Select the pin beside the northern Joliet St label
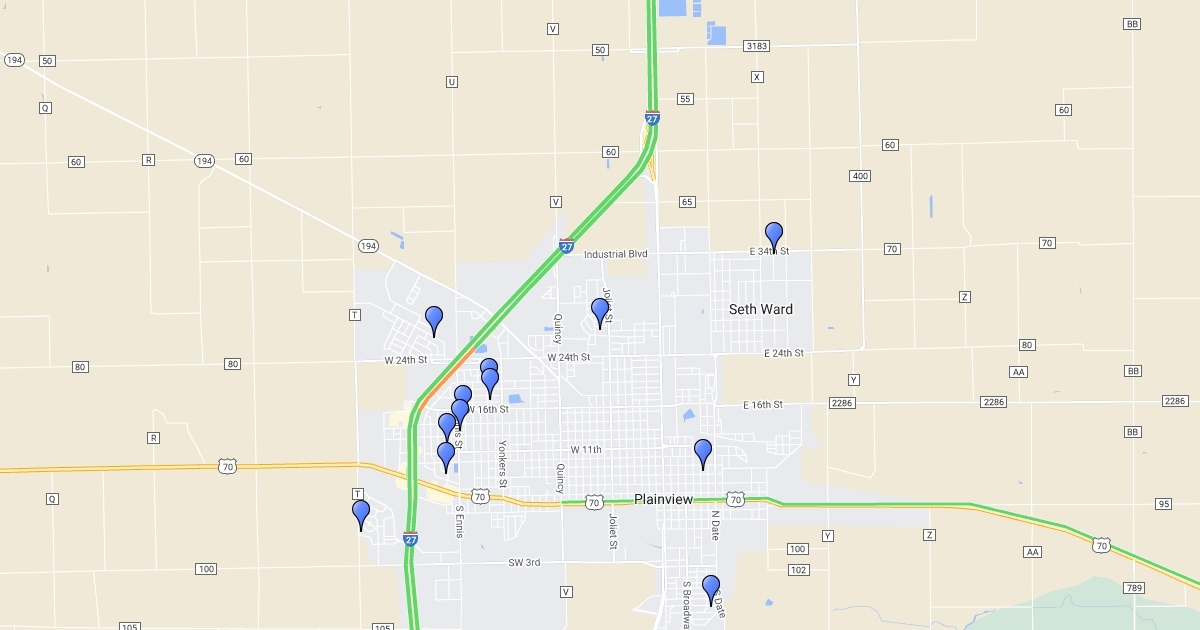 pyautogui.click(x=600, y=312)
